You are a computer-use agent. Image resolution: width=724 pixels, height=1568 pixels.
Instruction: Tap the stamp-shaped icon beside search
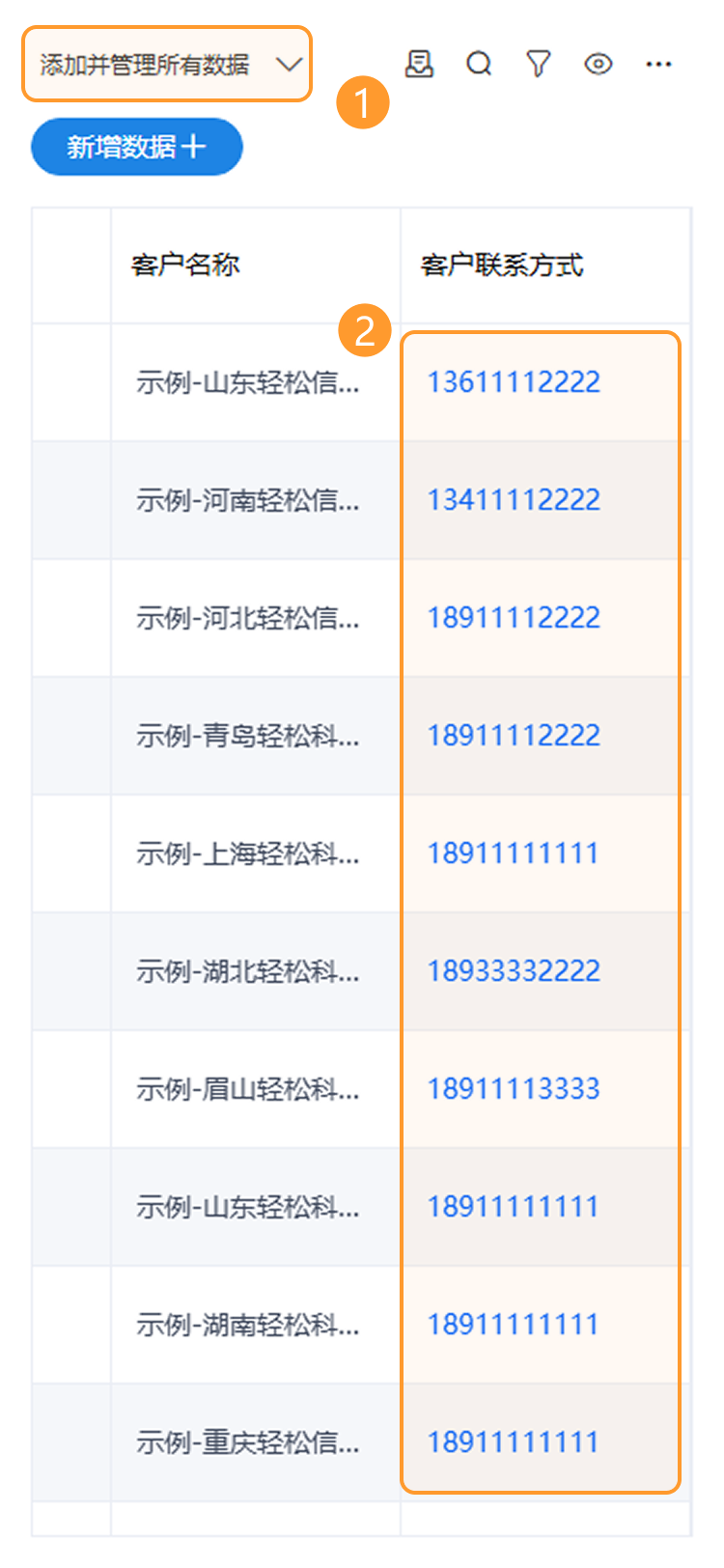pyautogui.click(x=419, y=64)
